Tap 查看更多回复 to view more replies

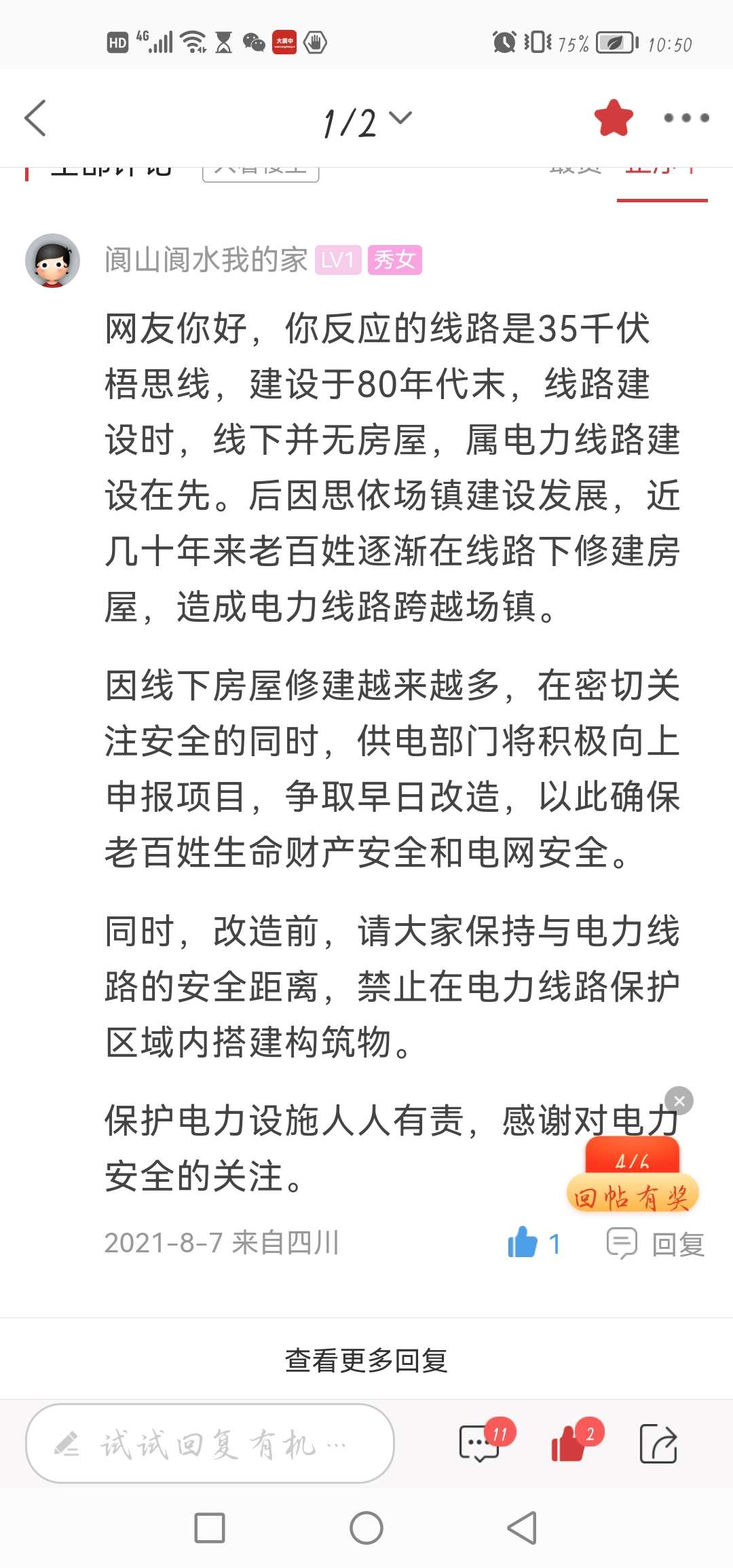[x=366, y=1360]
